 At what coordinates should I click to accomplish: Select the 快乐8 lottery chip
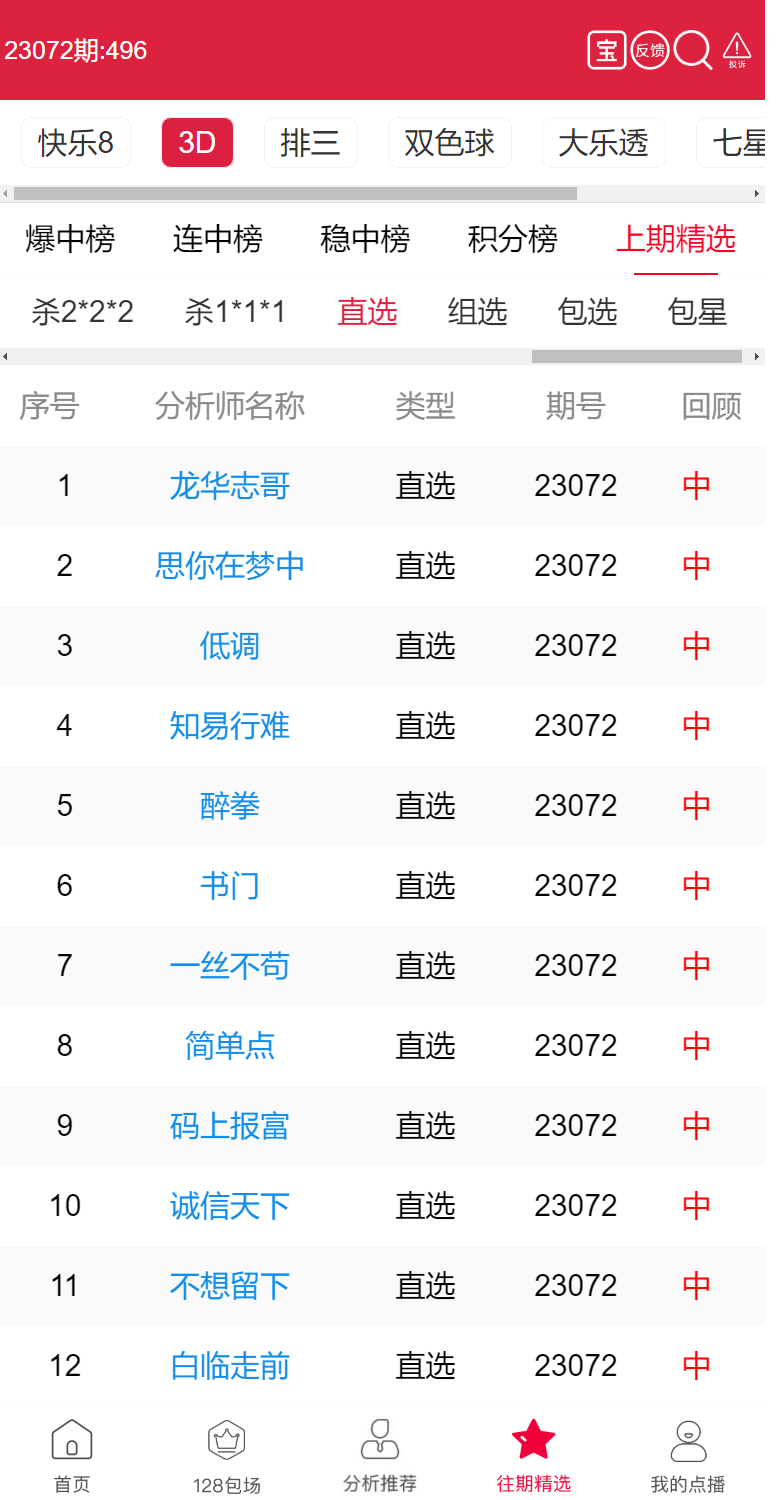76,143
